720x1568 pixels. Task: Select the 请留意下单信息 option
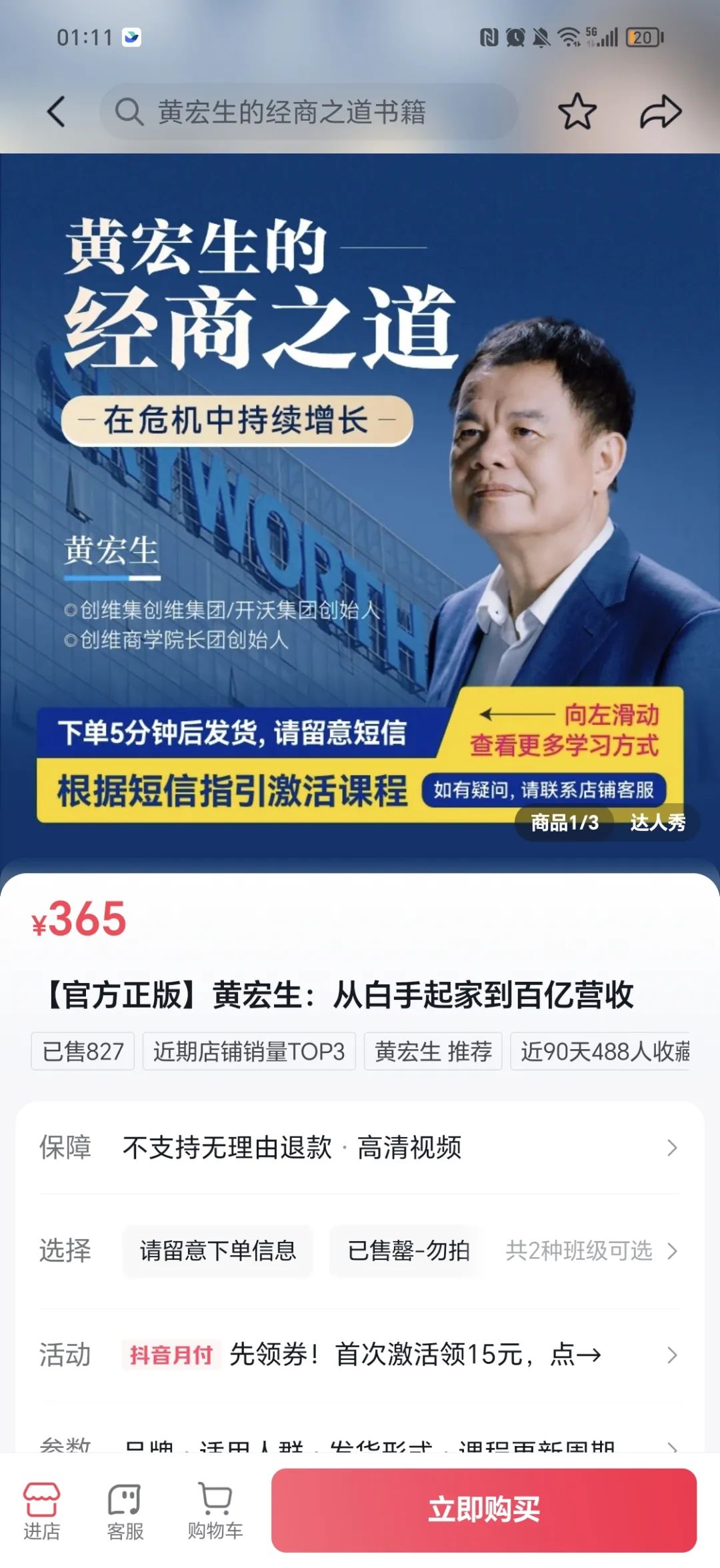click(217, 1251)
